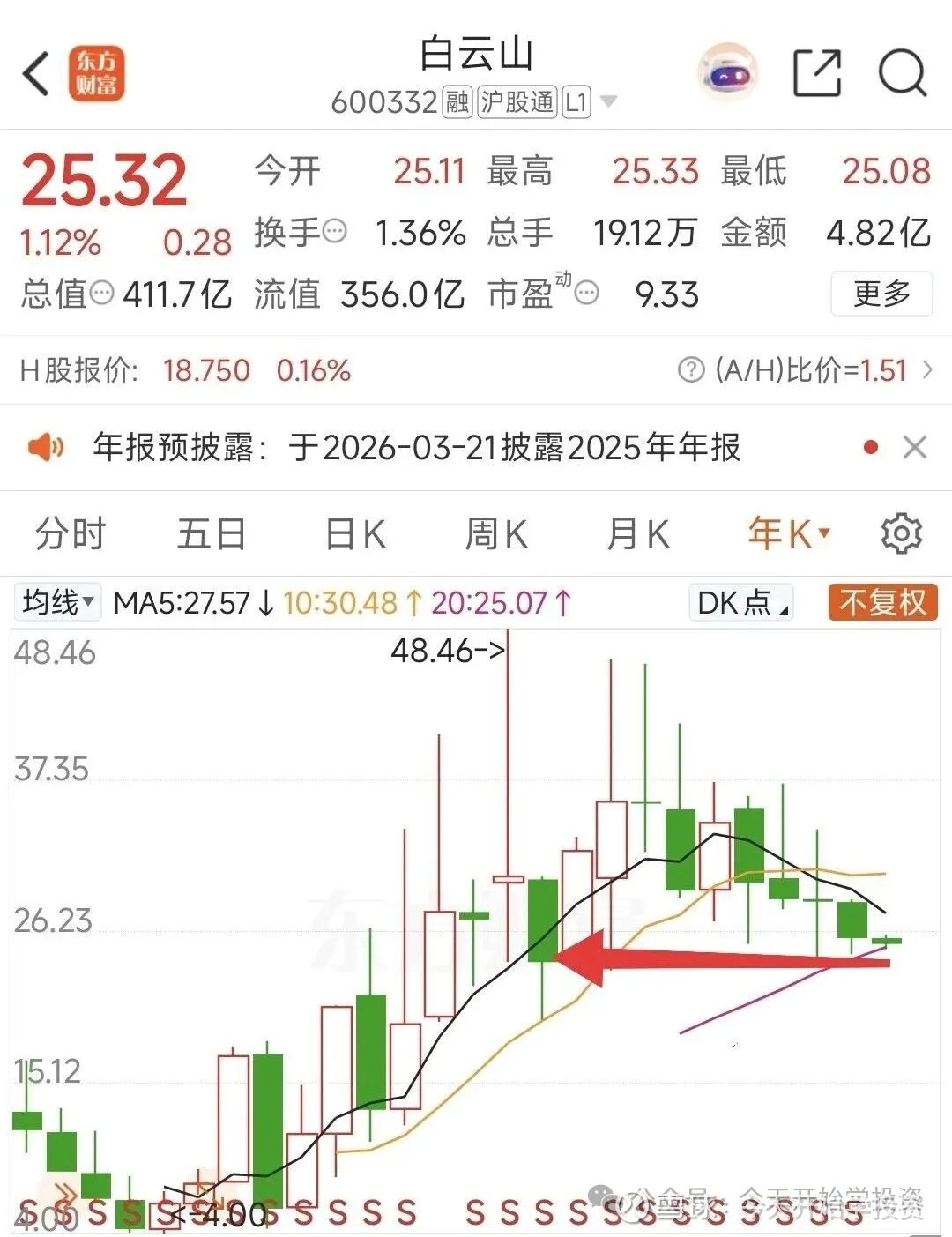The width and height of the screenshot is (952, 1237).
Task: Open the search magnifier
Action: pos(902,73)
